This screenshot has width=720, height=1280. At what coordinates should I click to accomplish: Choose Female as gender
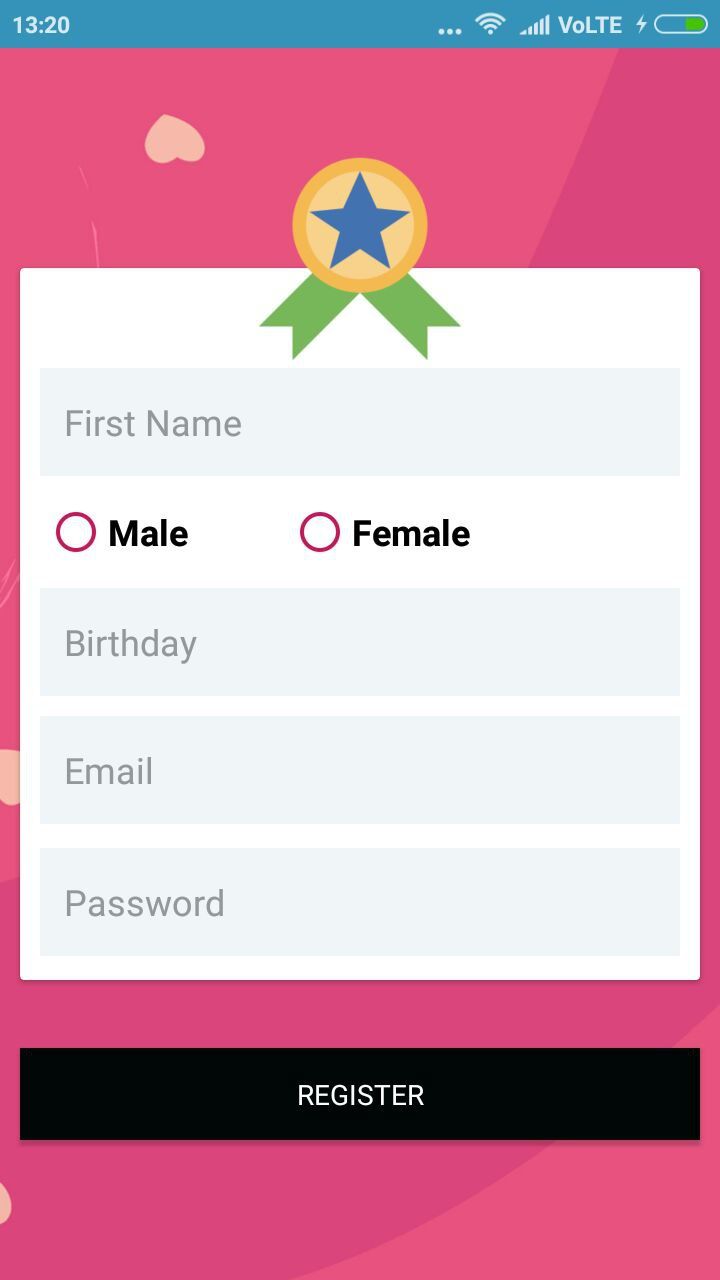320,533
